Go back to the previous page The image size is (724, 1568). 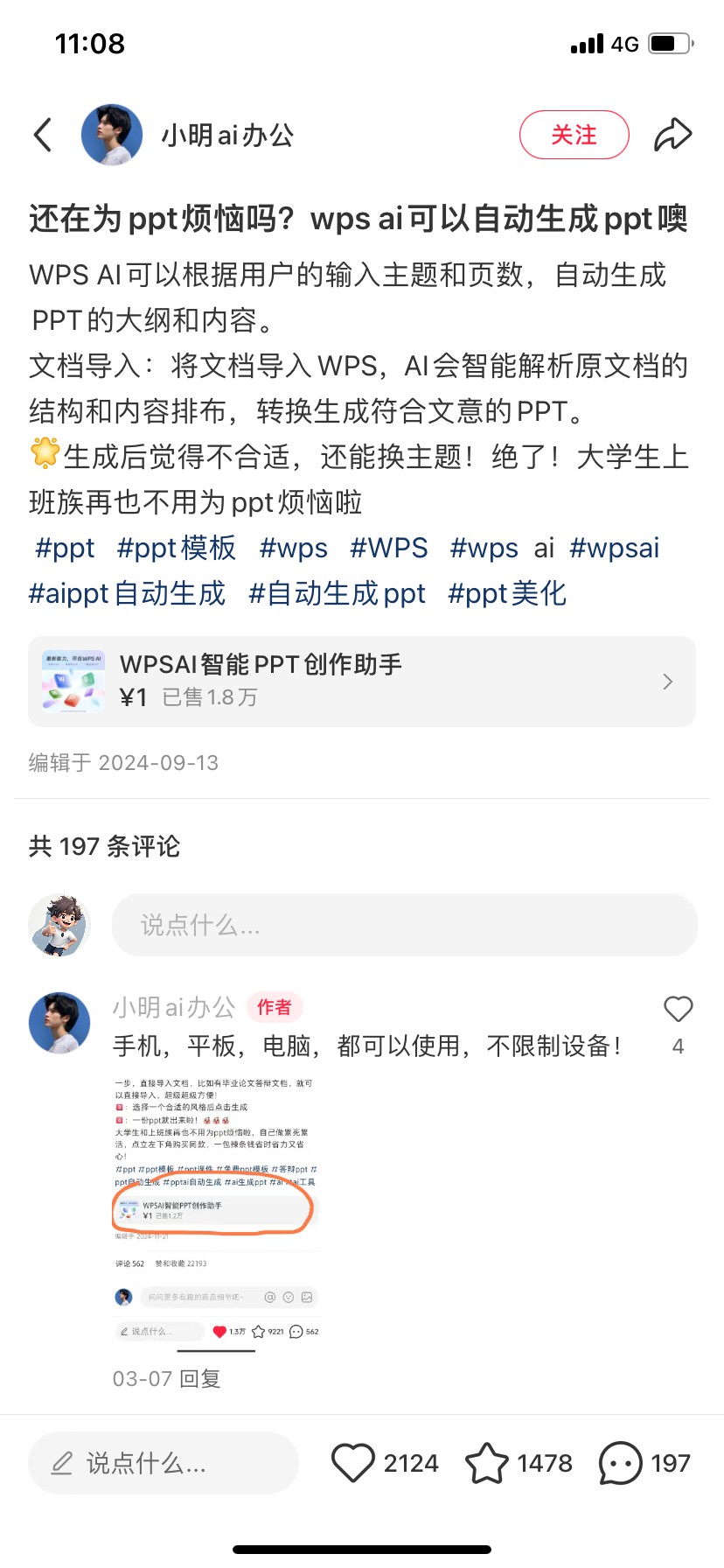coord(43,135)
